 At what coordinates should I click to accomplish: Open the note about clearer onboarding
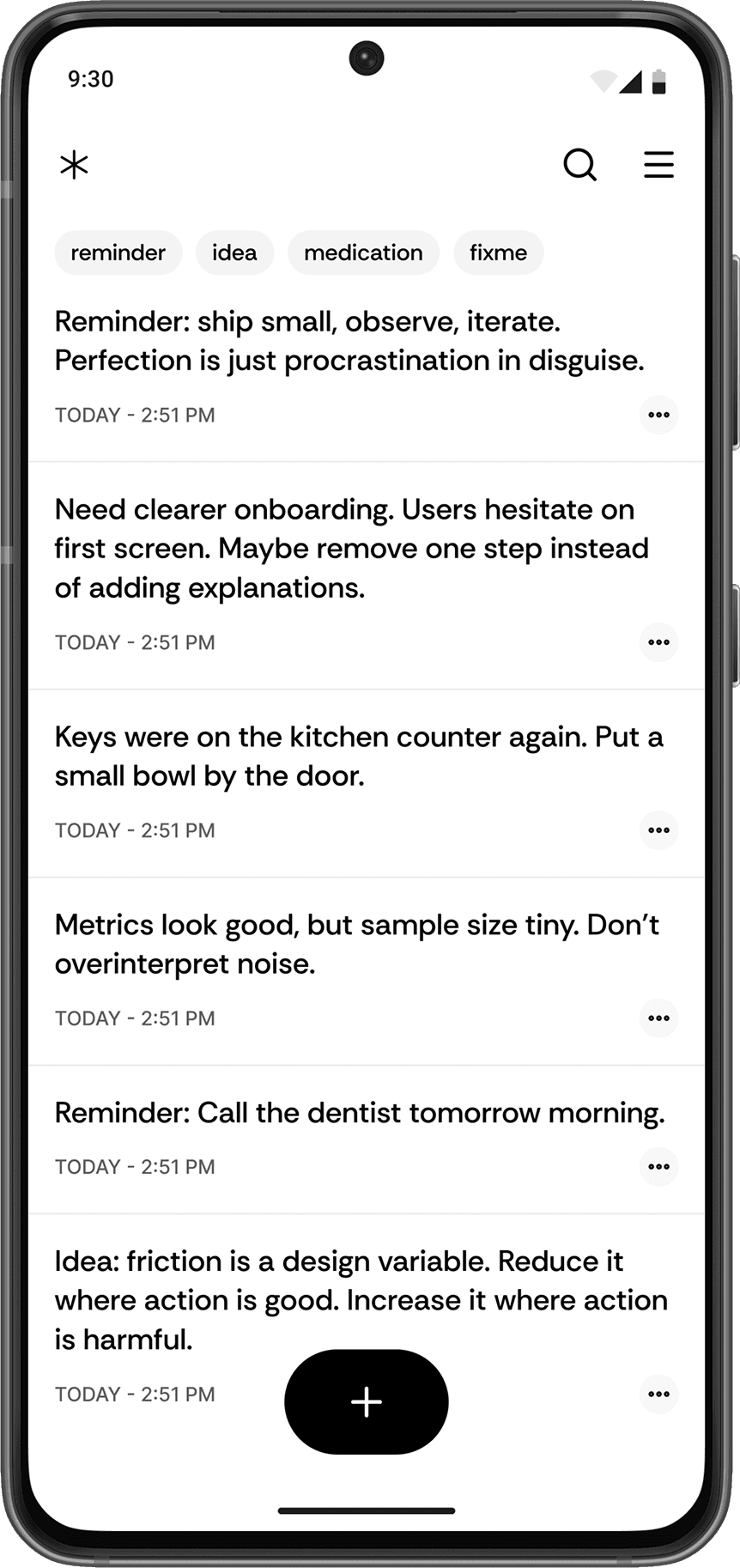(x=351, y=548)
